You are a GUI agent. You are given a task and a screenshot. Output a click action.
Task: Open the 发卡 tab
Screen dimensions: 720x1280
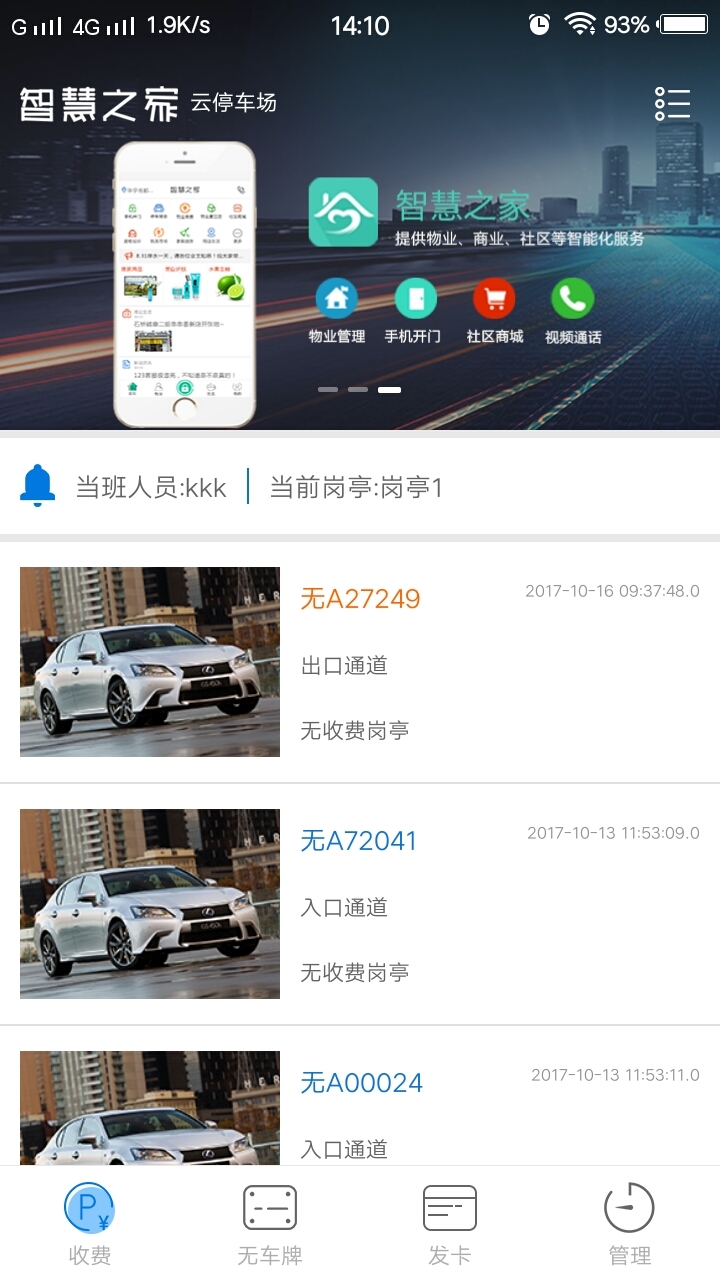[450, 1224]
